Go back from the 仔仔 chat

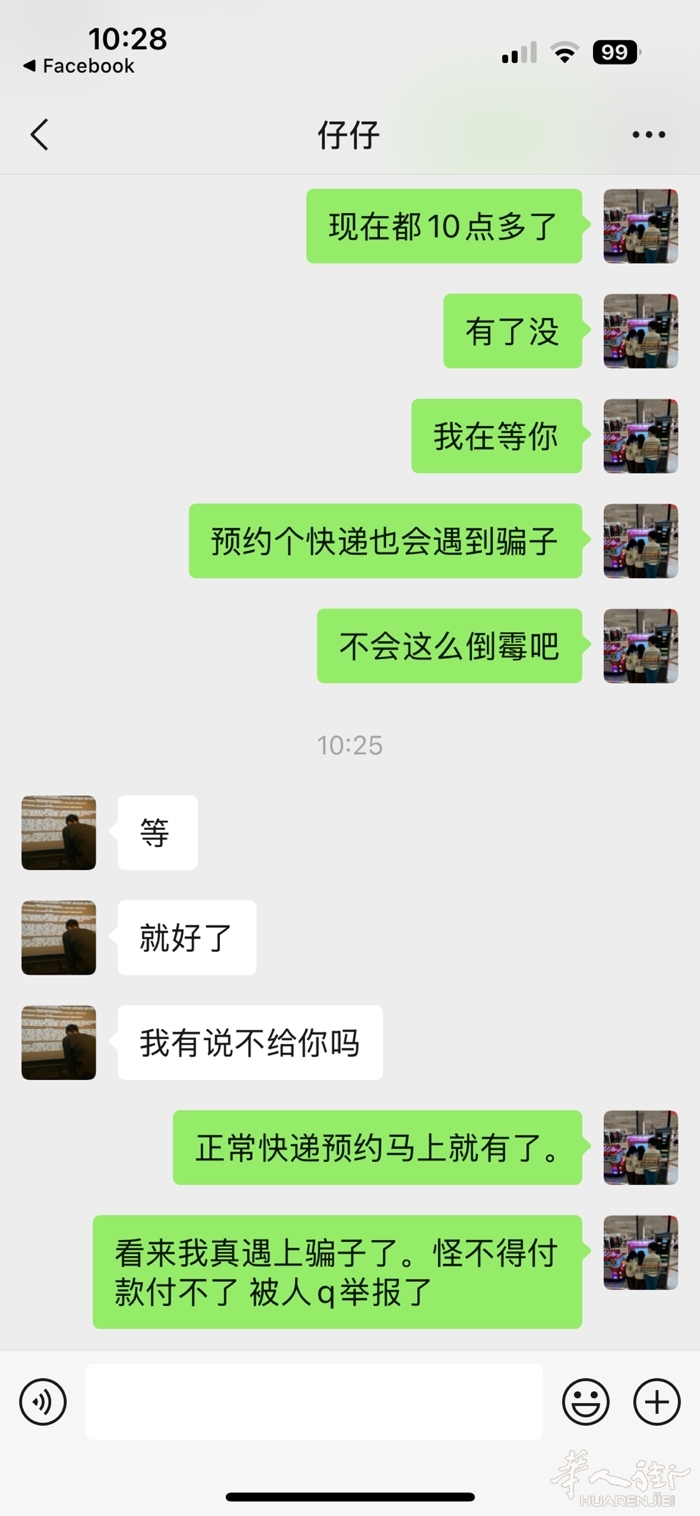(x=40, y=135)
